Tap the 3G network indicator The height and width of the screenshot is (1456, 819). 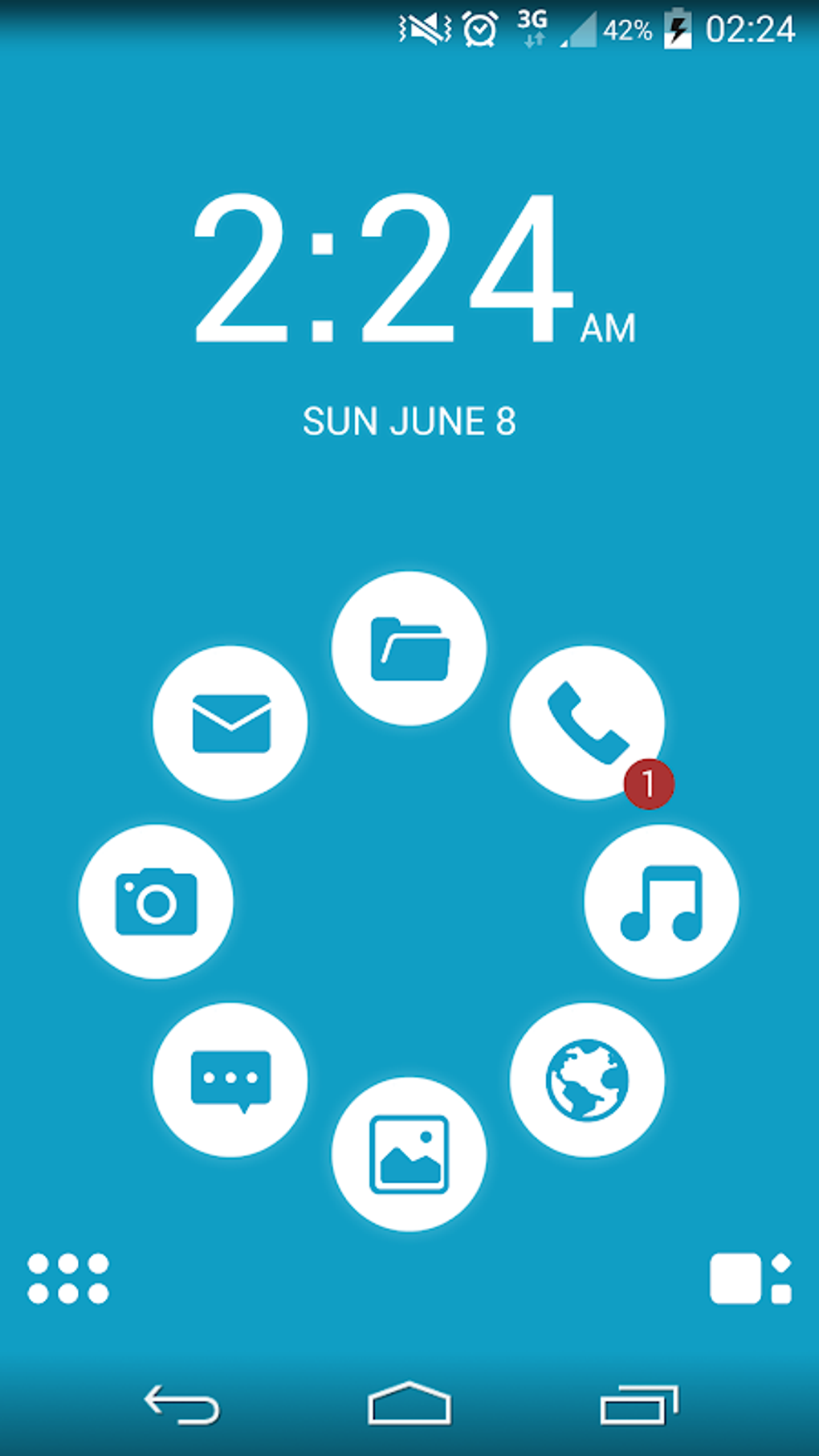(x=532, y=27)
